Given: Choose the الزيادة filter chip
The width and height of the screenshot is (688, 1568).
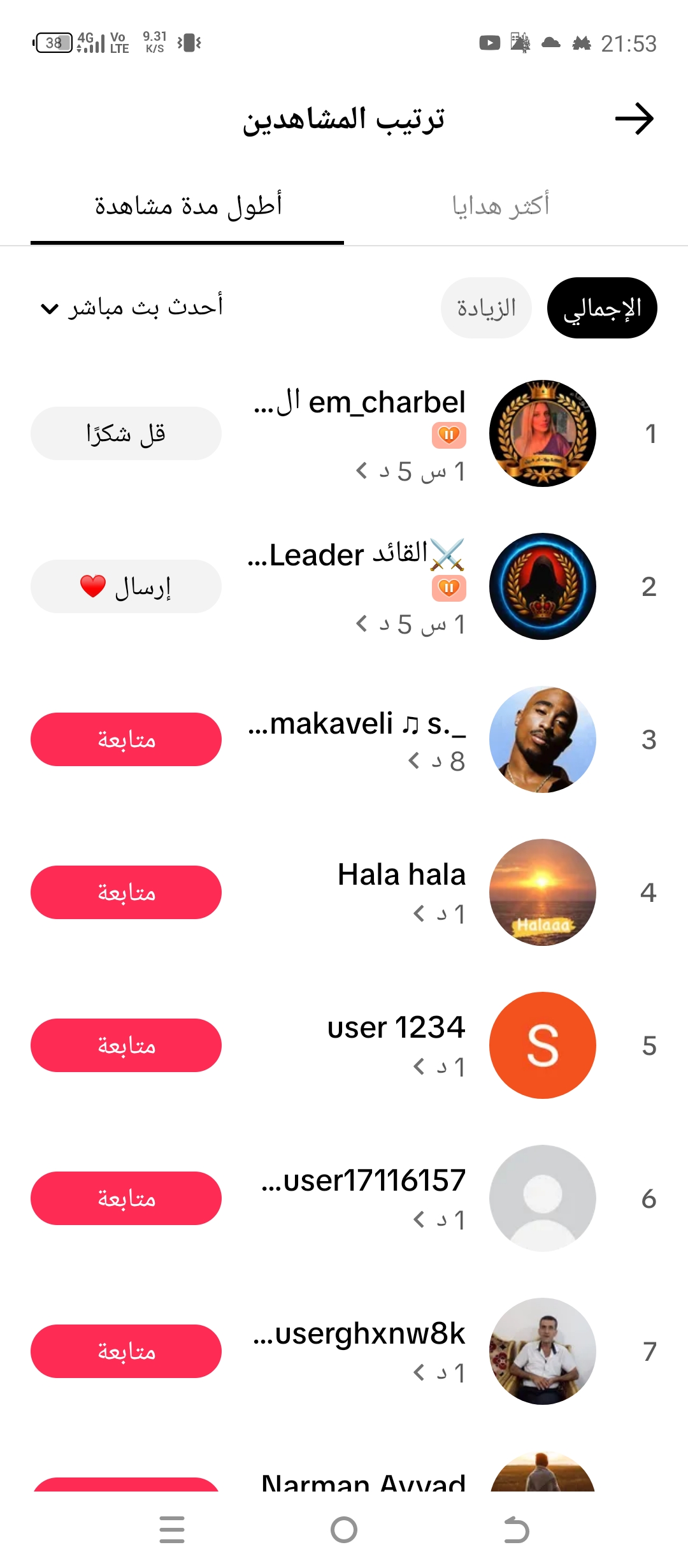Looking at the screenshot, I should click(x=486, y=308).
